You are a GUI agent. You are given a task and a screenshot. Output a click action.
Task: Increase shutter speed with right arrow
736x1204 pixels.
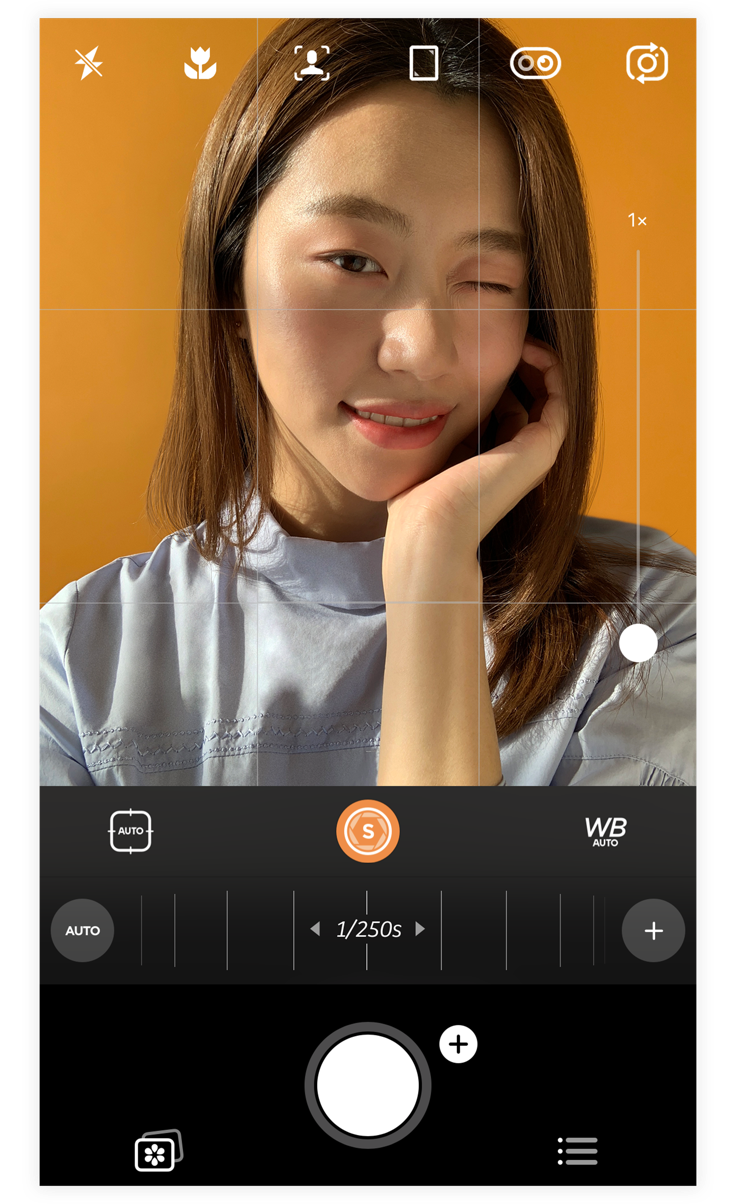point(420,930)
